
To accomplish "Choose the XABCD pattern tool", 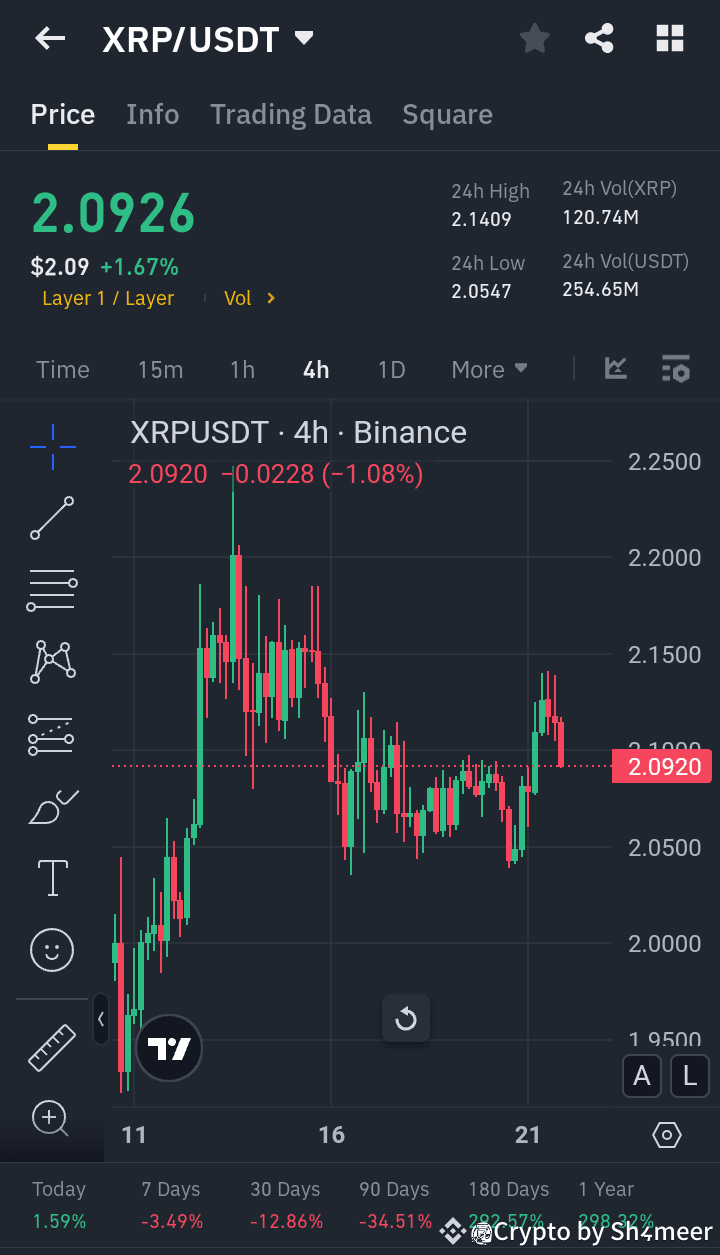I will pyautogui.click(x=52, y=662).
